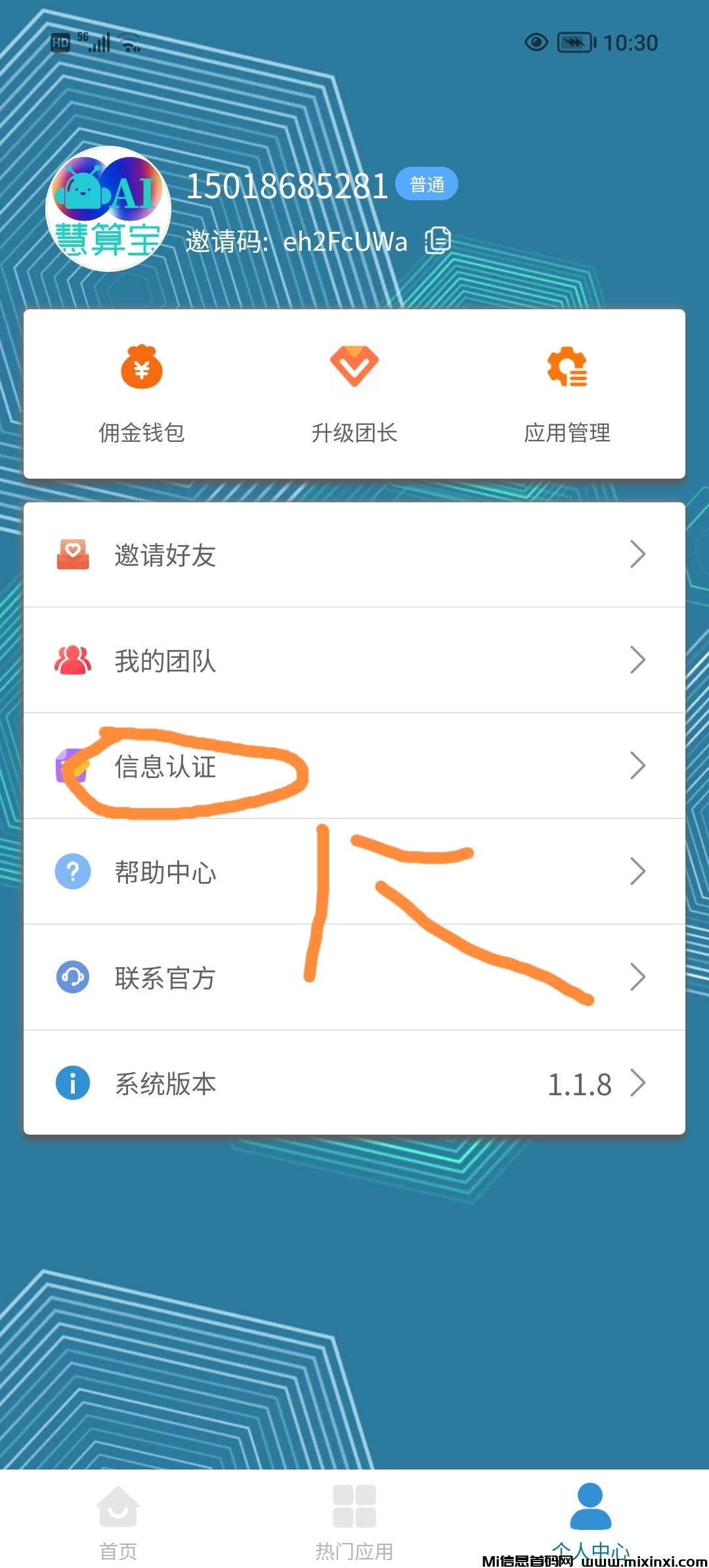Open 升级团长 upgrade option
Image resolution: width=709 pixels, height=1568 pixels.
[354, 394]
